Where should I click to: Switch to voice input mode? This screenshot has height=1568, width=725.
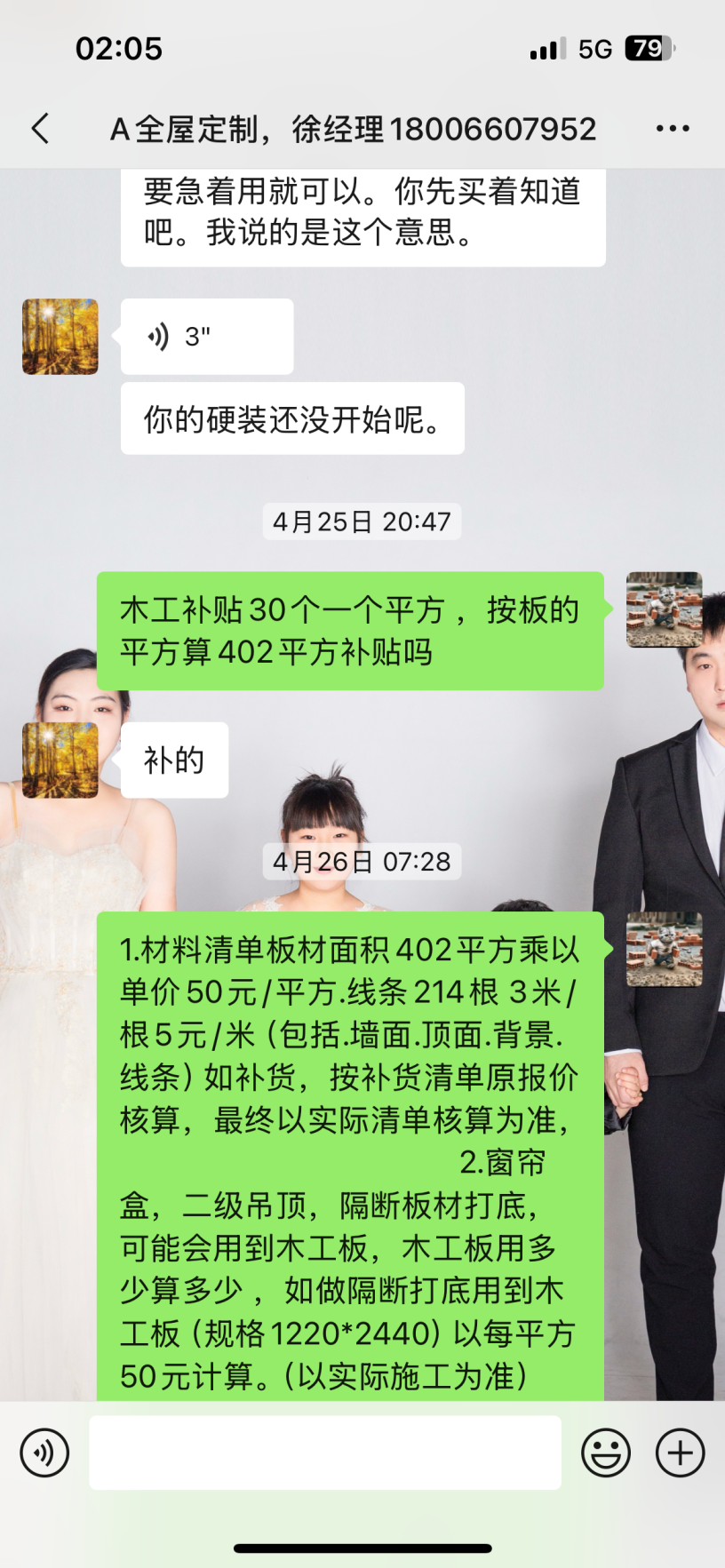pyautogui.click(x=44, y=1453)
